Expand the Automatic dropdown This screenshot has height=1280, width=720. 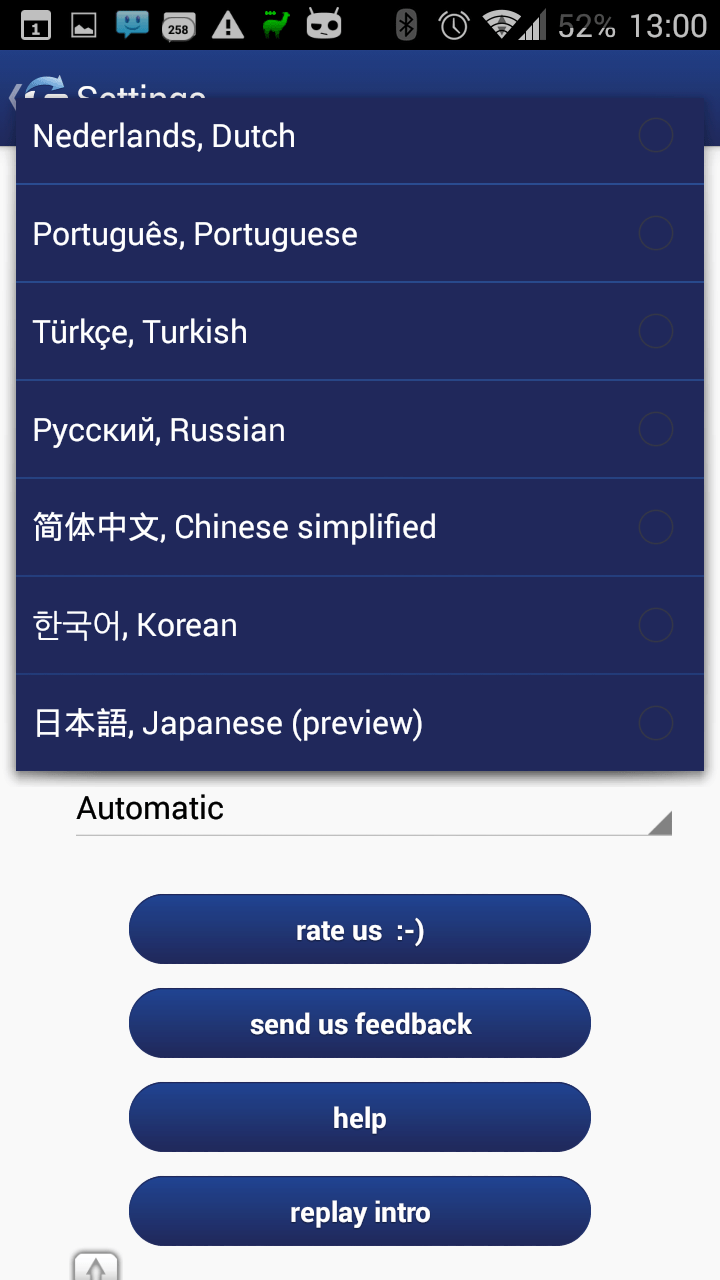coord(373,809)
